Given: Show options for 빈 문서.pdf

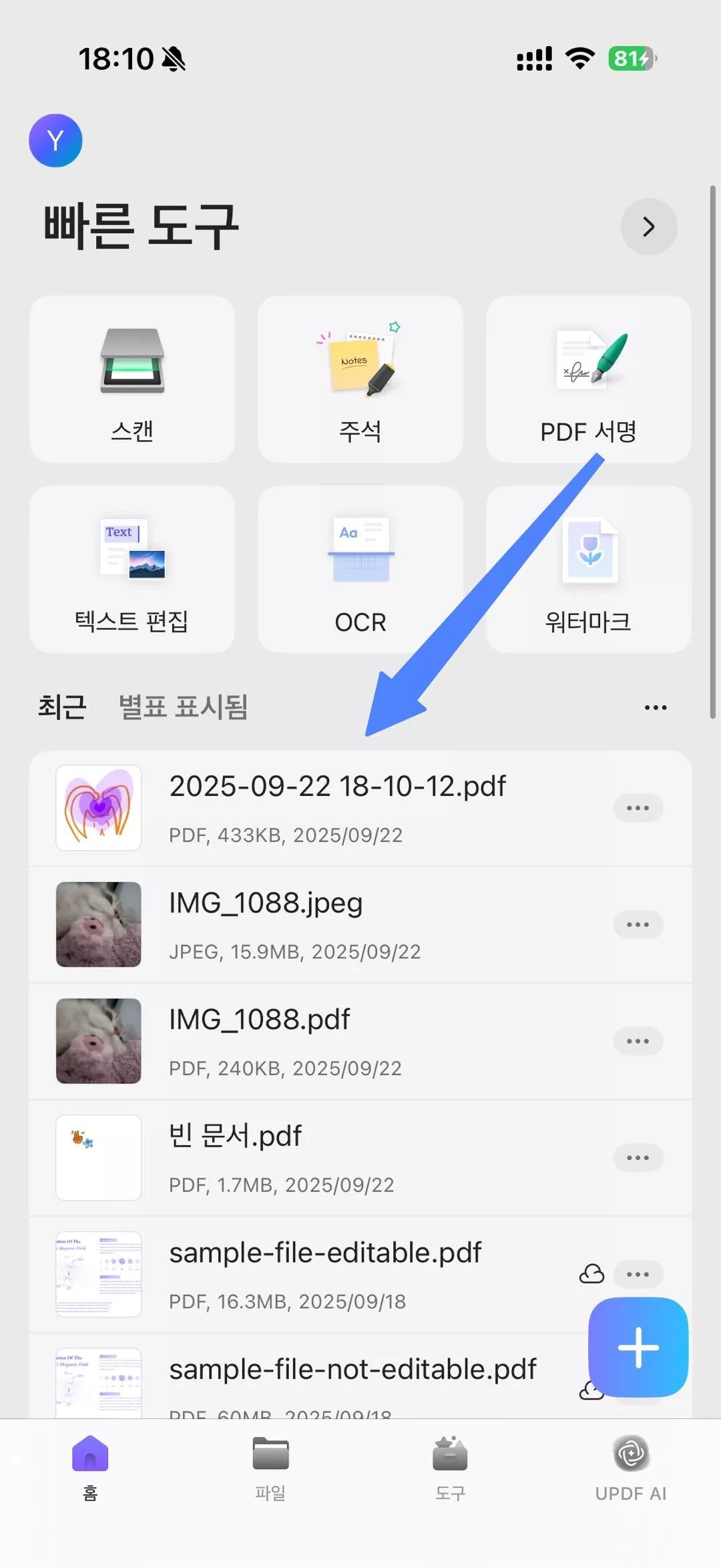Looking at the screenshot, I should coord(638,1158).
